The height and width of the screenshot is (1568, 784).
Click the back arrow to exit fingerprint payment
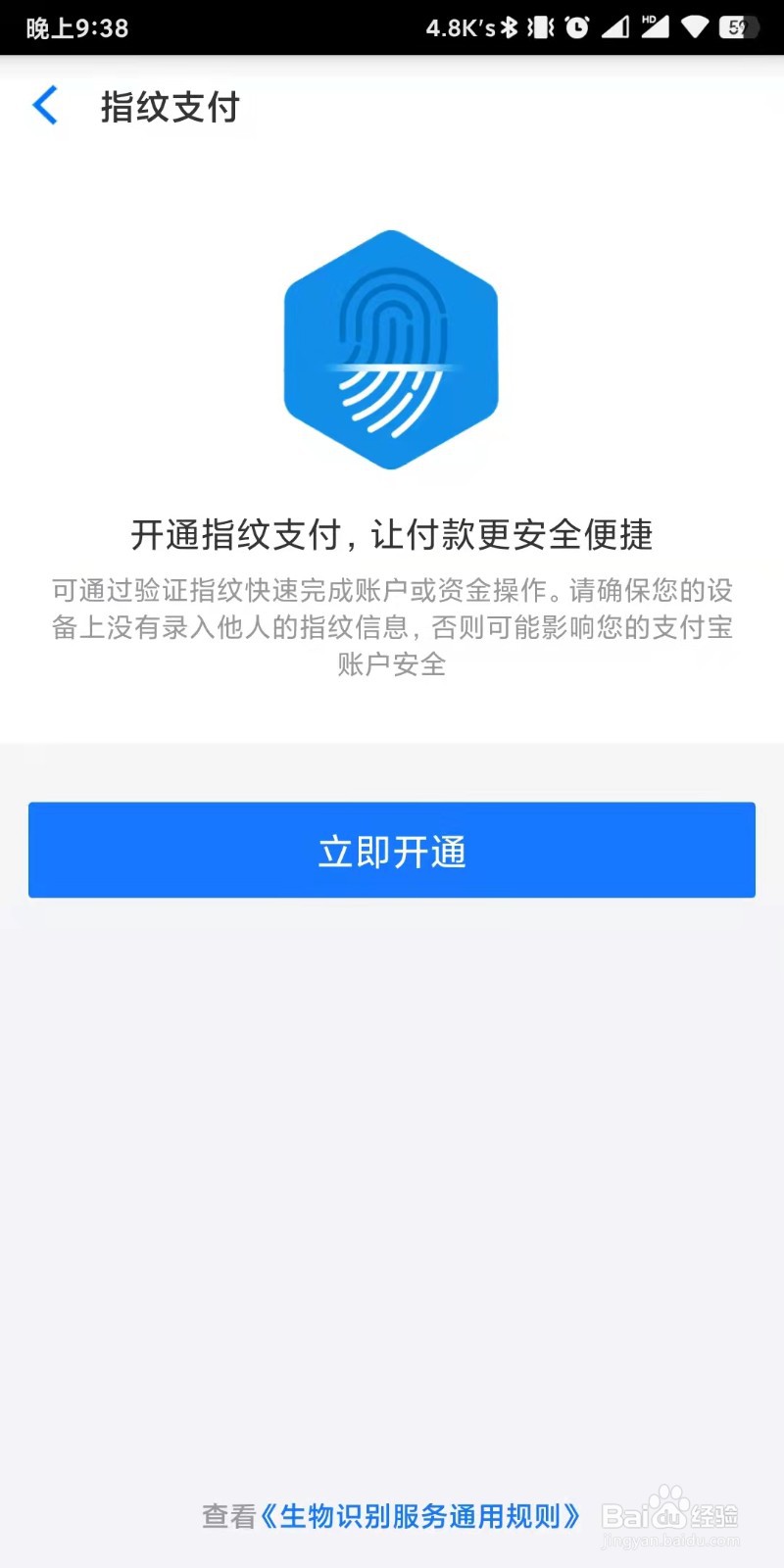click(x=45, y=106)
